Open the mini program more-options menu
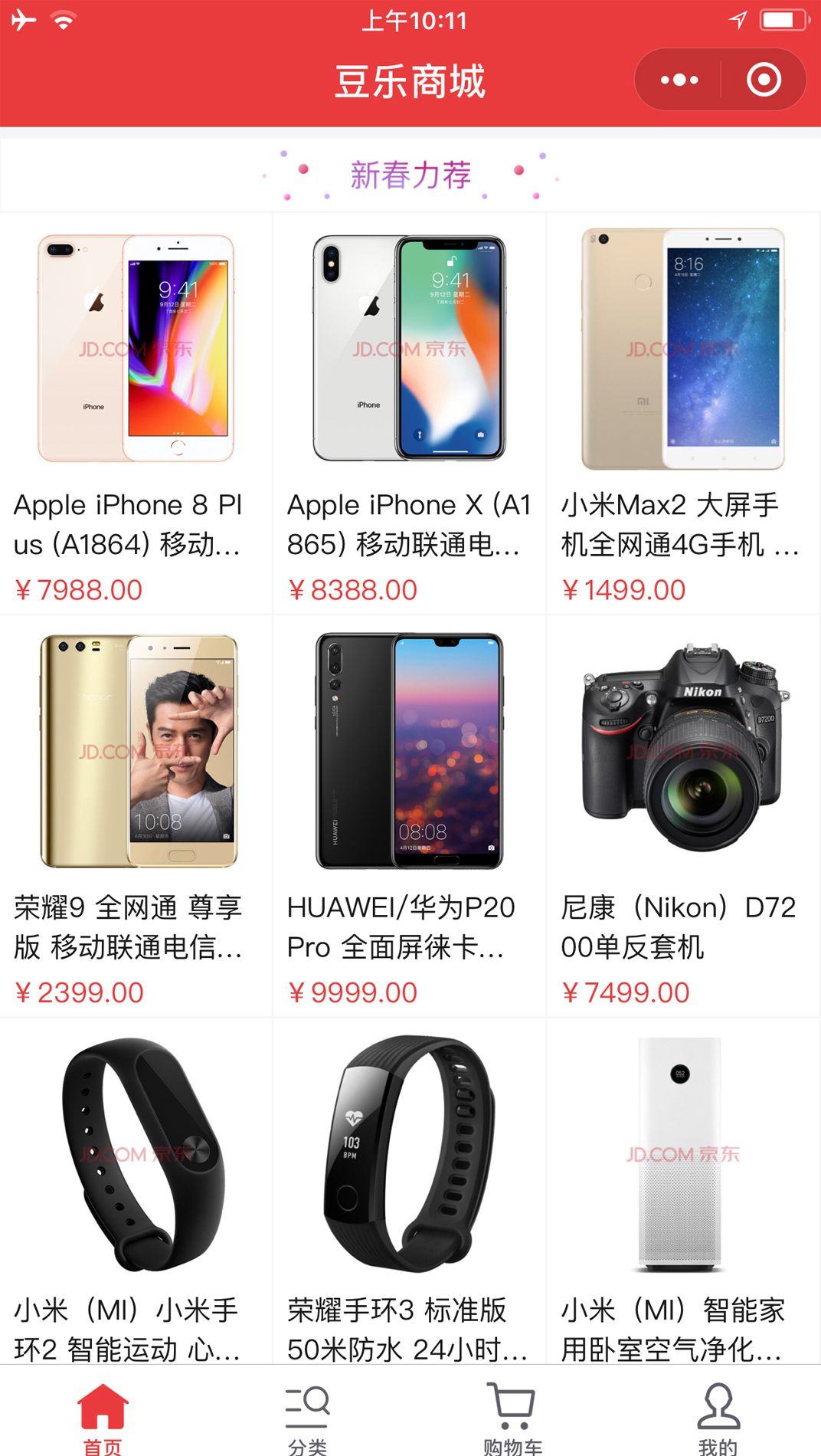This screenshot has width=821, height=1456. click(679, 80)
